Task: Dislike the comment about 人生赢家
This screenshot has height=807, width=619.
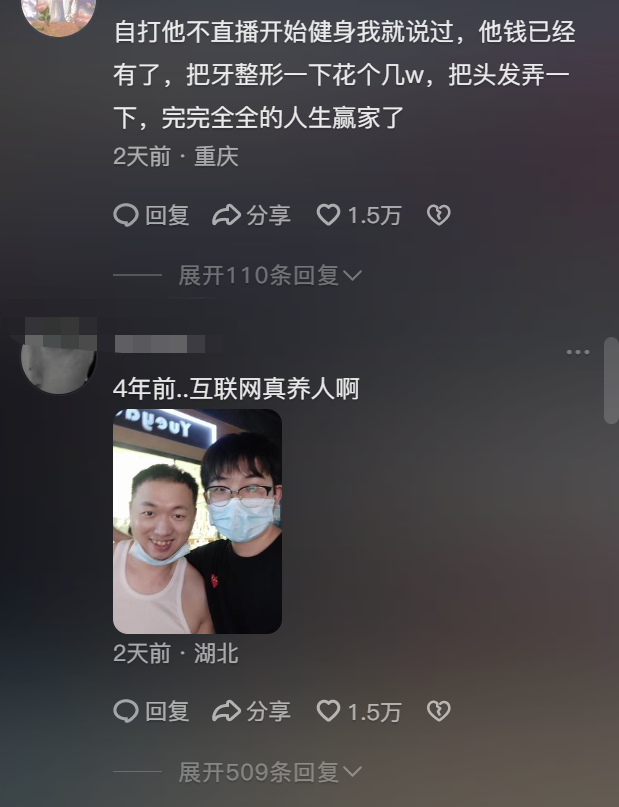Action: [438, 215]
